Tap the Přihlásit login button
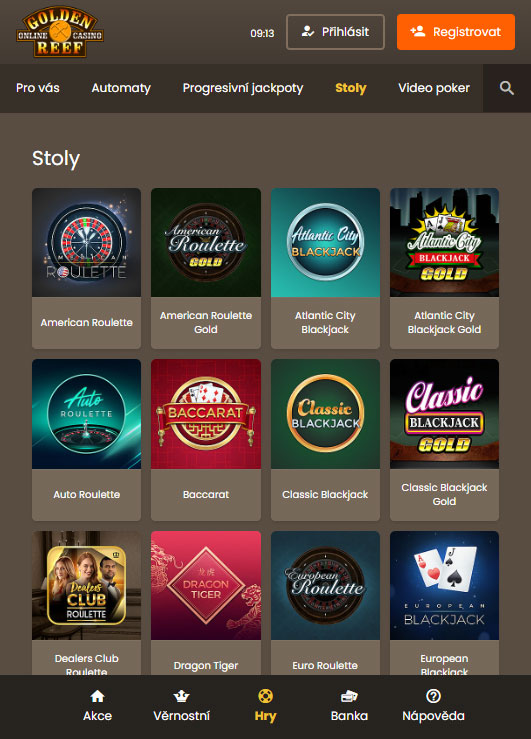The image size is (531, 739). (x=335, y=32)
